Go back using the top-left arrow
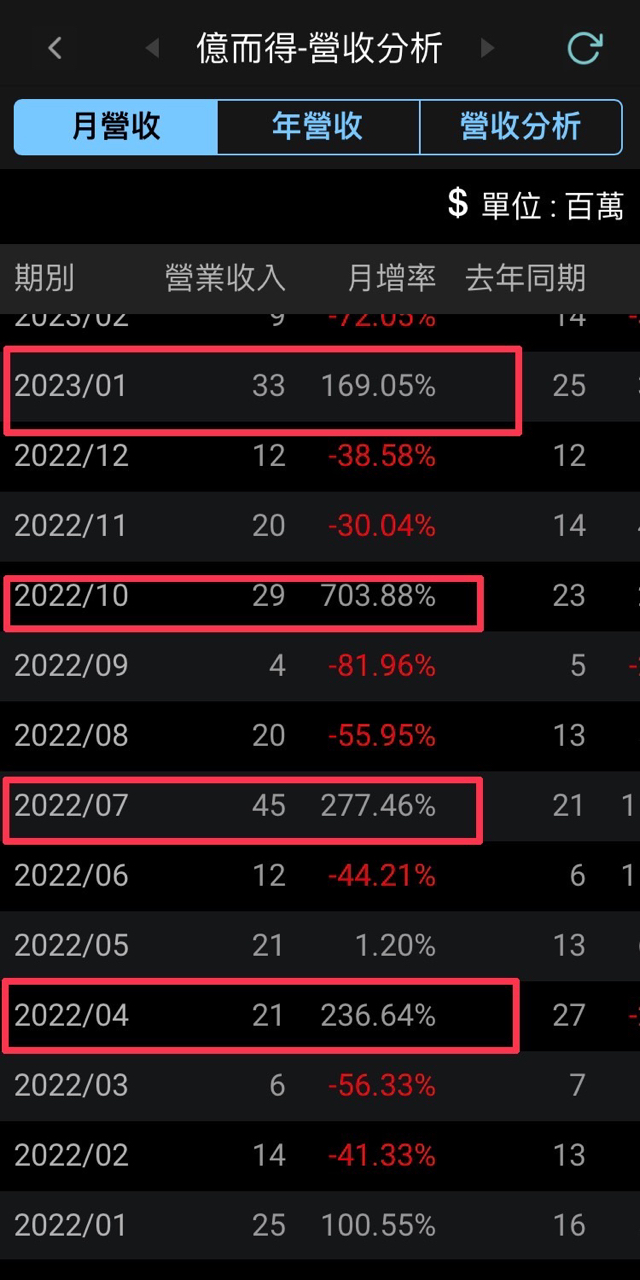Screen dimensions: 640x1280 [x=55, y=48]
